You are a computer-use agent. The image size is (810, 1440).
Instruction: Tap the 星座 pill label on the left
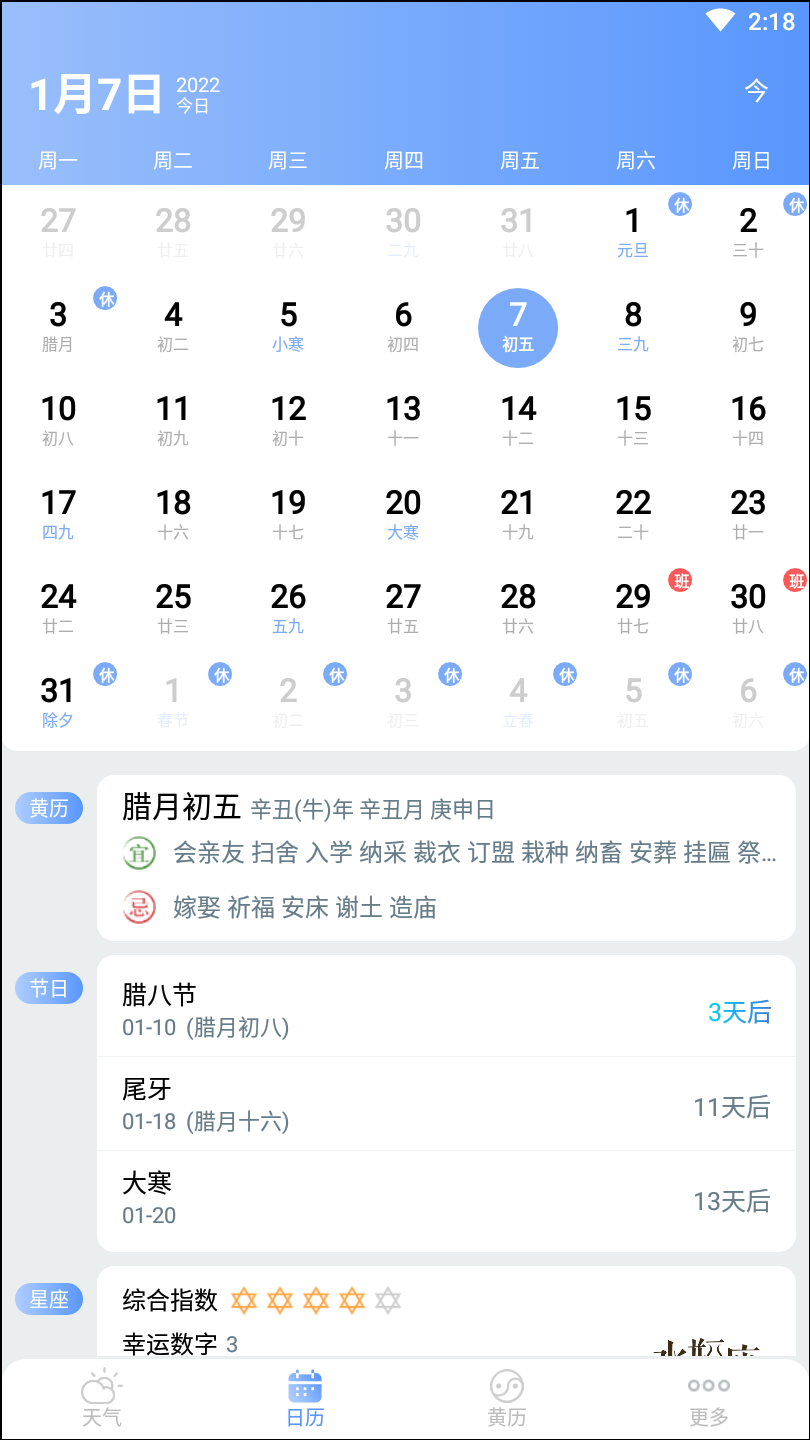48,1299
